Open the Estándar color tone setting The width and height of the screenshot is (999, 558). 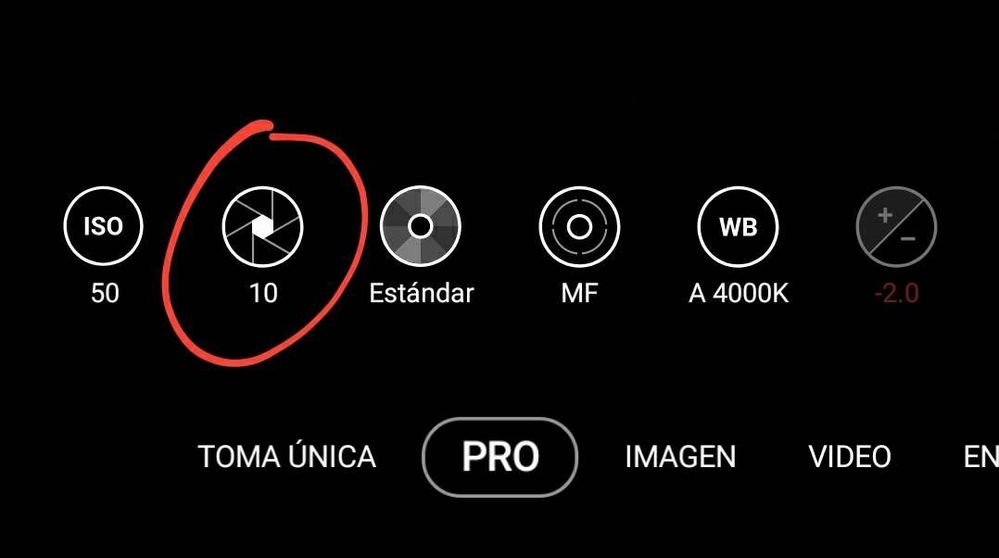(421, 227)
